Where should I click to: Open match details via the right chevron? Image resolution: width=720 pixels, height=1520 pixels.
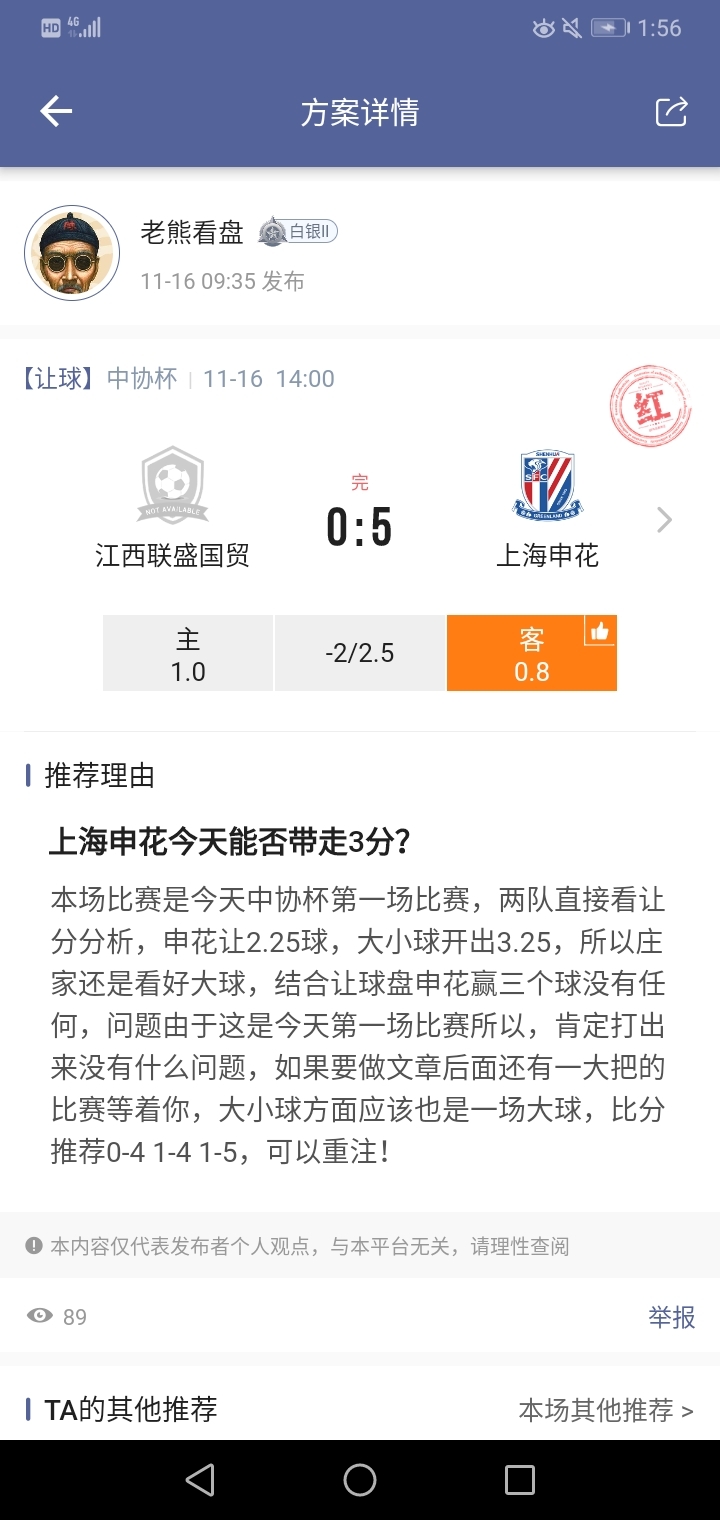(664, 520)
